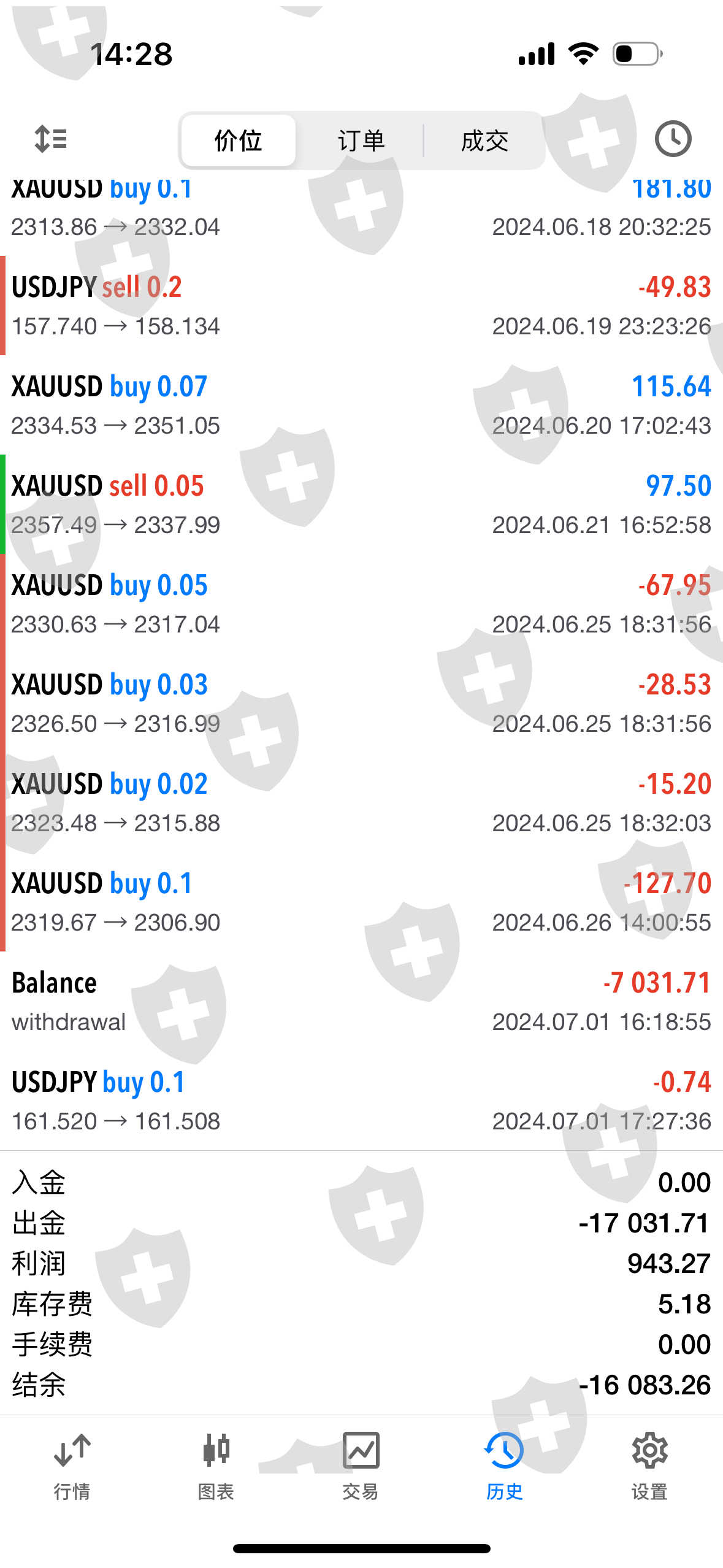This screenshot has width=723, height=1568.
Task: Open the XAUUSD buy 0.02 trade
Action: click(x=361, y=802)
